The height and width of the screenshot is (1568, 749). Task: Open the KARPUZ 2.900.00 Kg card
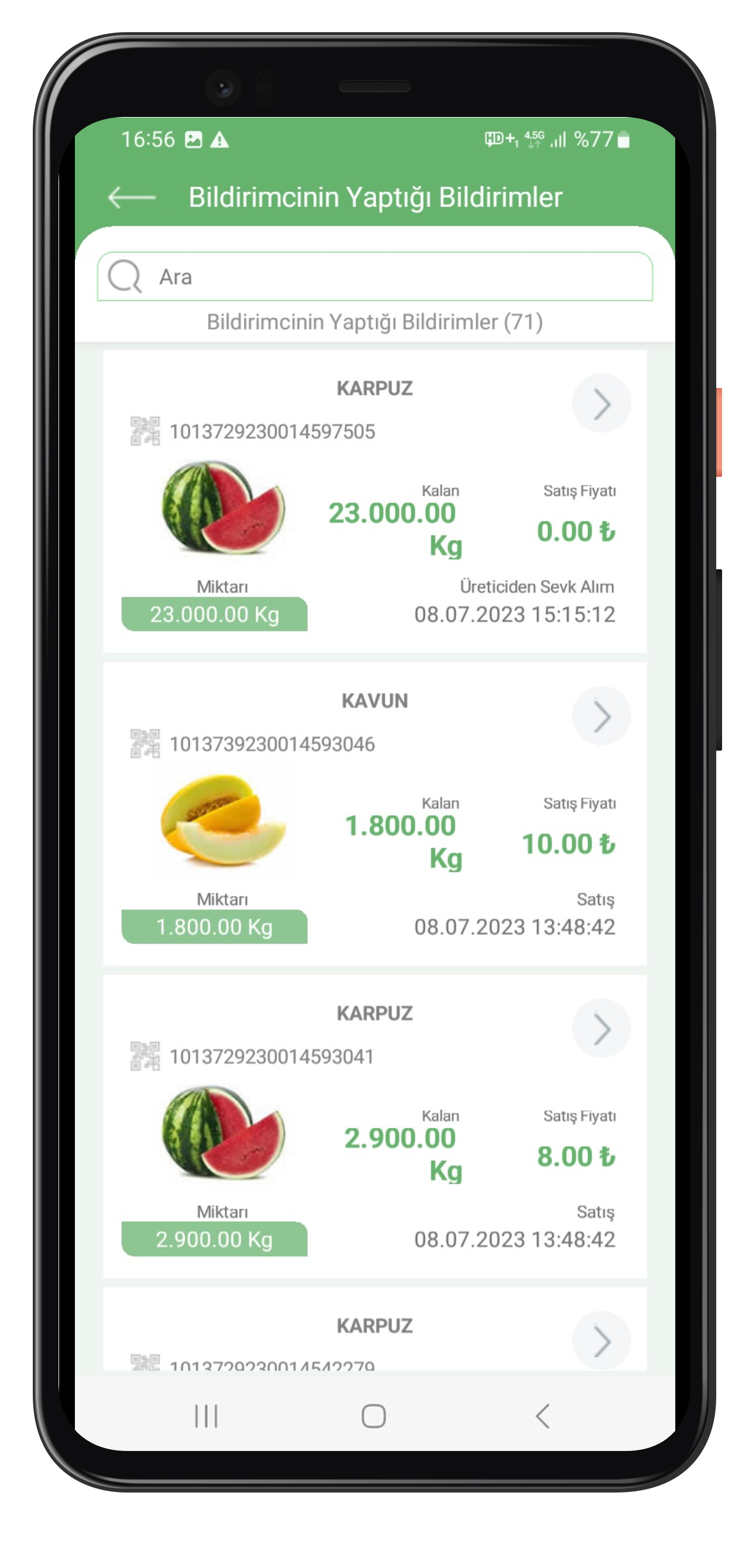coord(374,1126)
